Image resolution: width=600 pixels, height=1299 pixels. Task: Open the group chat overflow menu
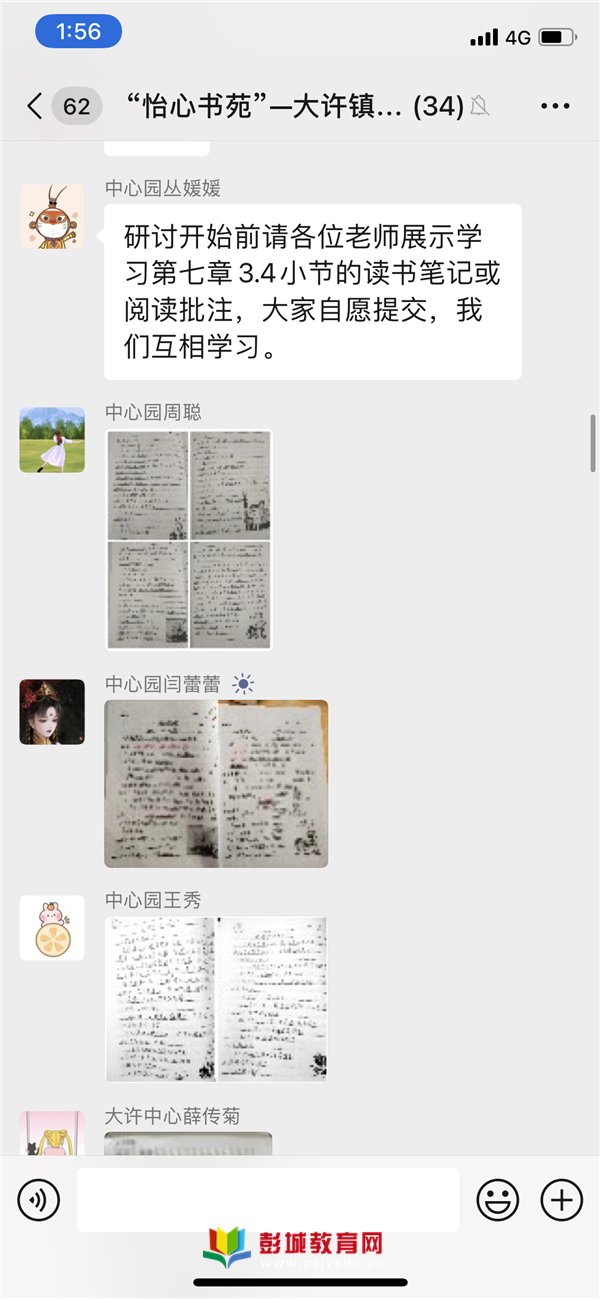[x=555, y=106]
